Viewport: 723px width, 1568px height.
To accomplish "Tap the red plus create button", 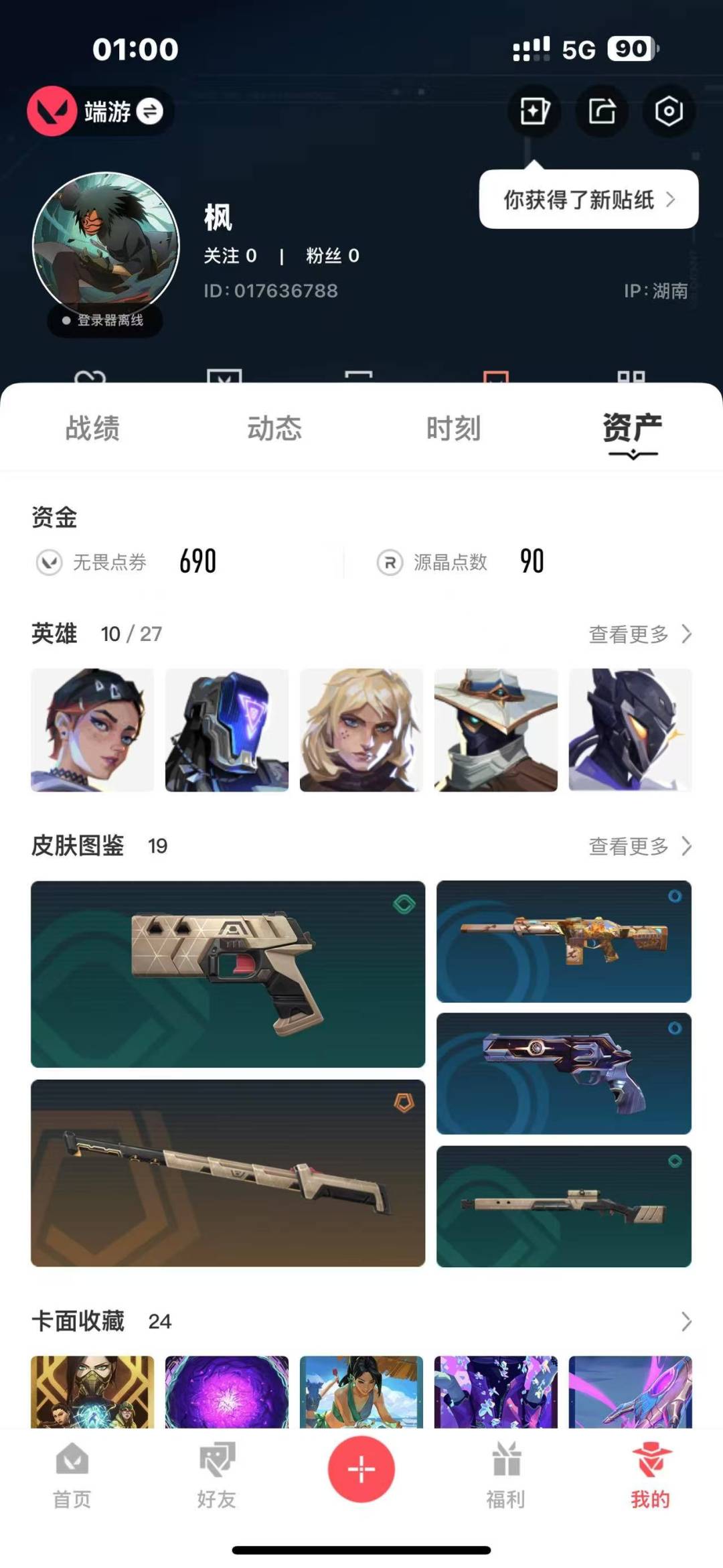I will (x=361, y=1470).
